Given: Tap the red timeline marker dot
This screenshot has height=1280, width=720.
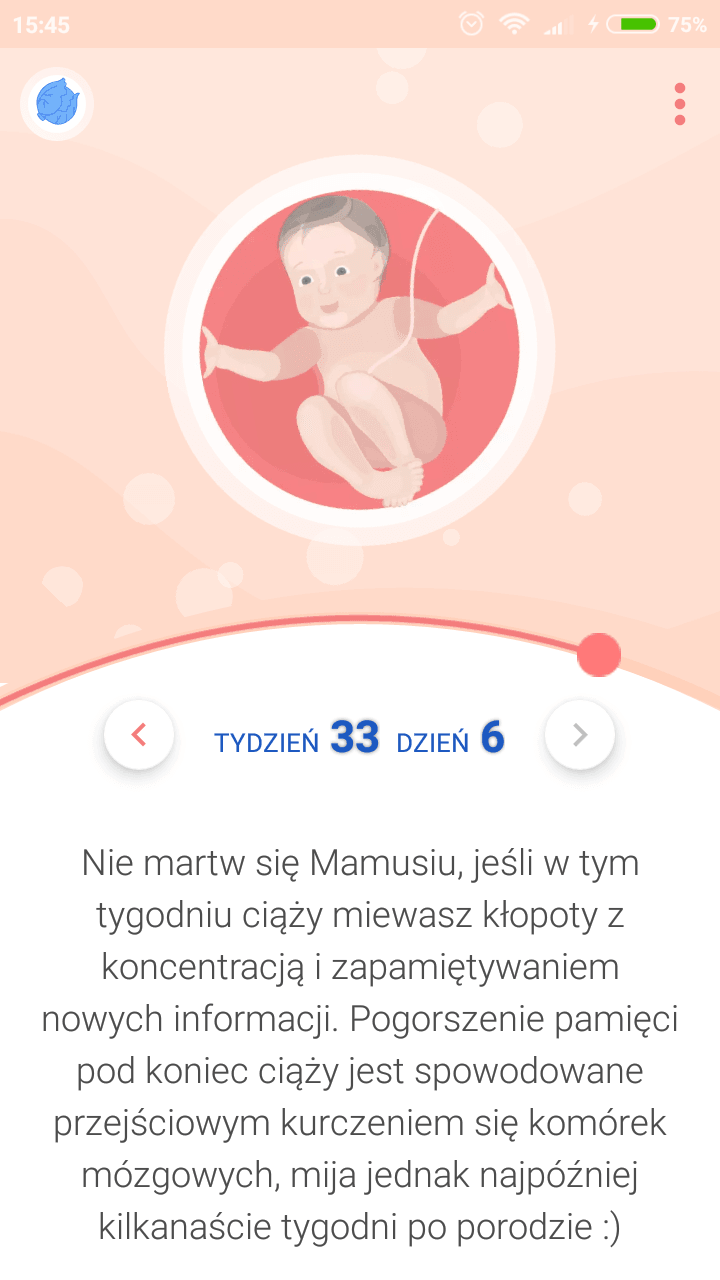Looking at the screenshot, I should click(599, 655).
